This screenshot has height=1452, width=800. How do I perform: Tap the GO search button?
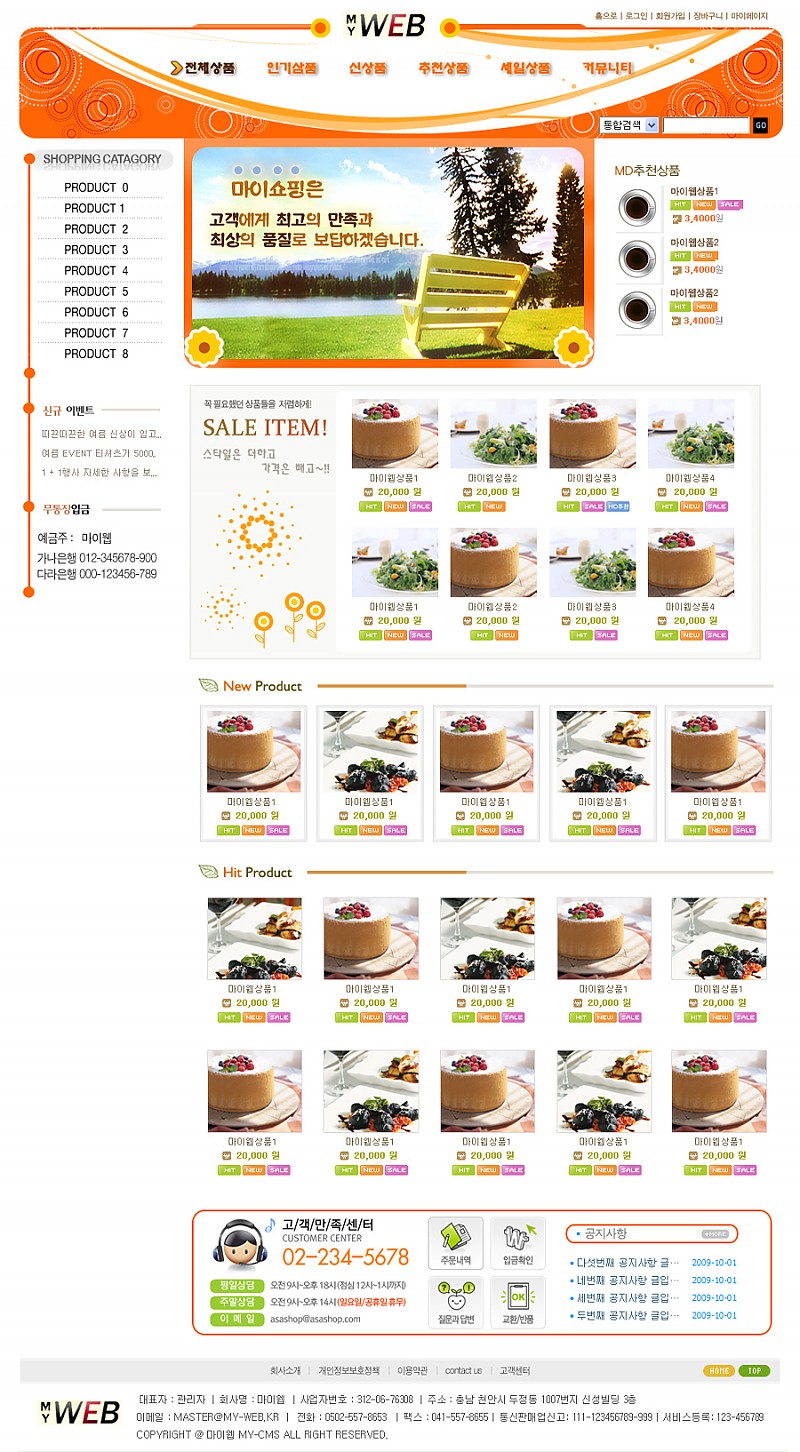pyautogui.click(x=760, y=126)
